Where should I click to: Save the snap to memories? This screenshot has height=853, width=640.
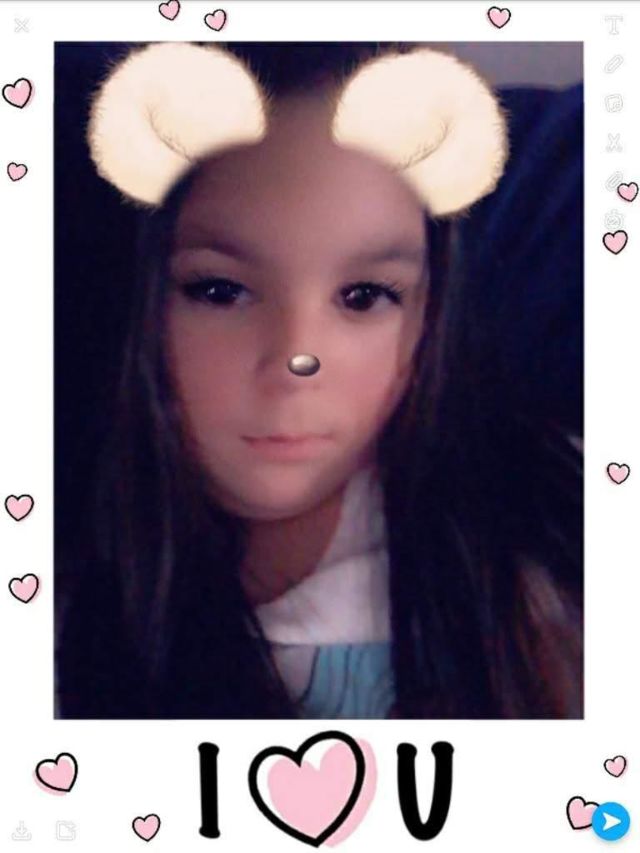click(22, 829)
